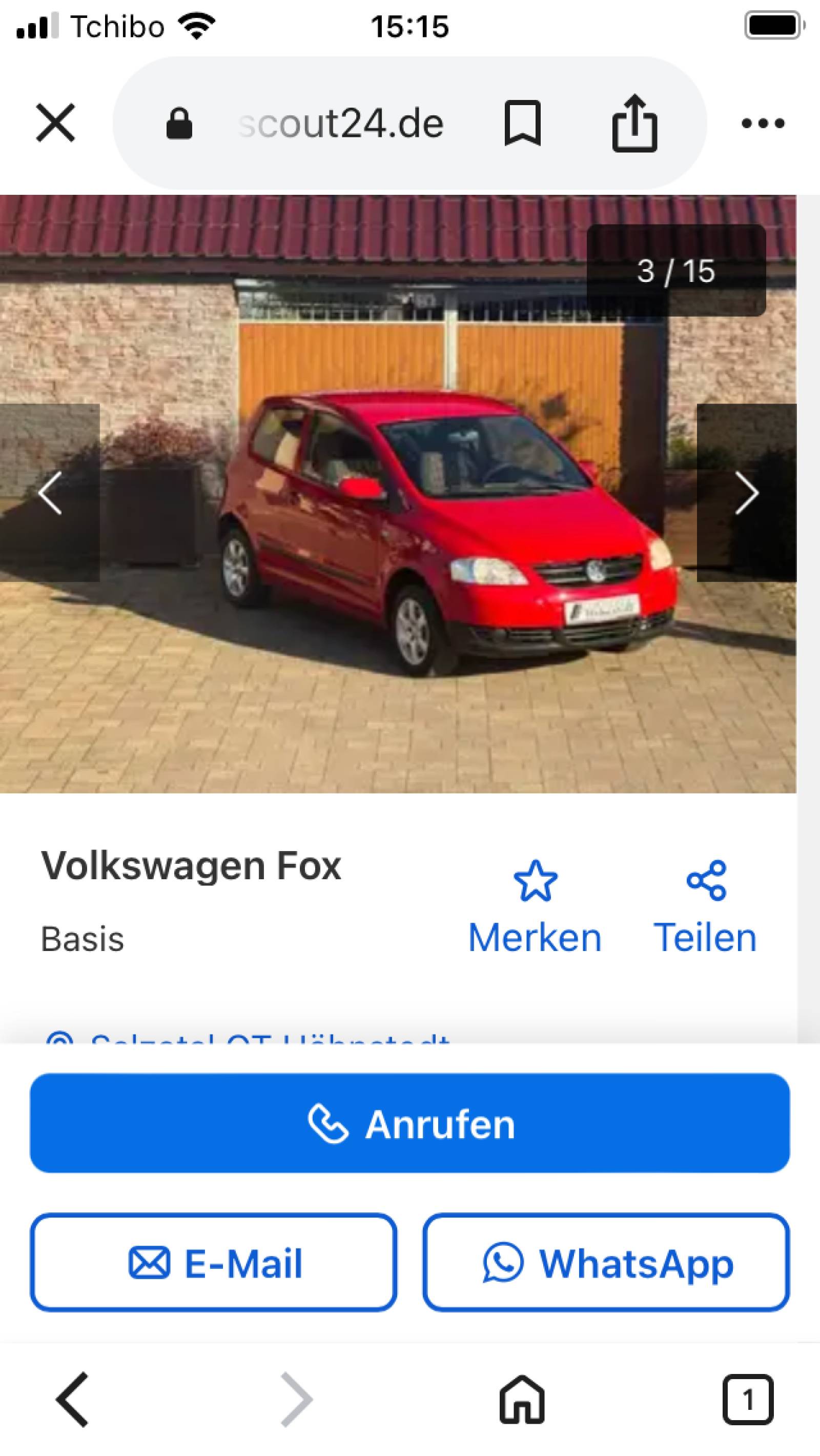
Task: Message the seller on WhatsApp
Action: pos(606,1263)
